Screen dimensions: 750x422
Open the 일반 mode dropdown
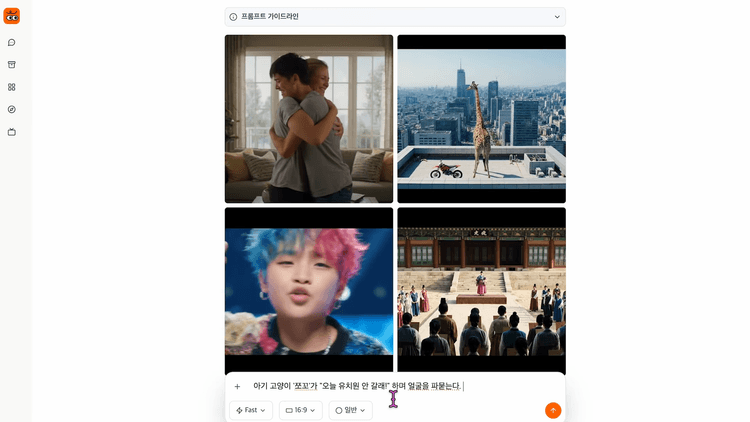point(350,410)
